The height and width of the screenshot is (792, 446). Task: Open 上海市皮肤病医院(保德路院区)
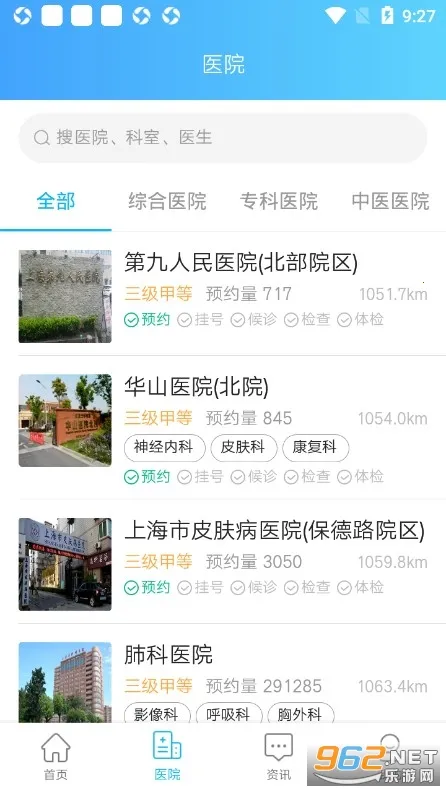point(223,562)
